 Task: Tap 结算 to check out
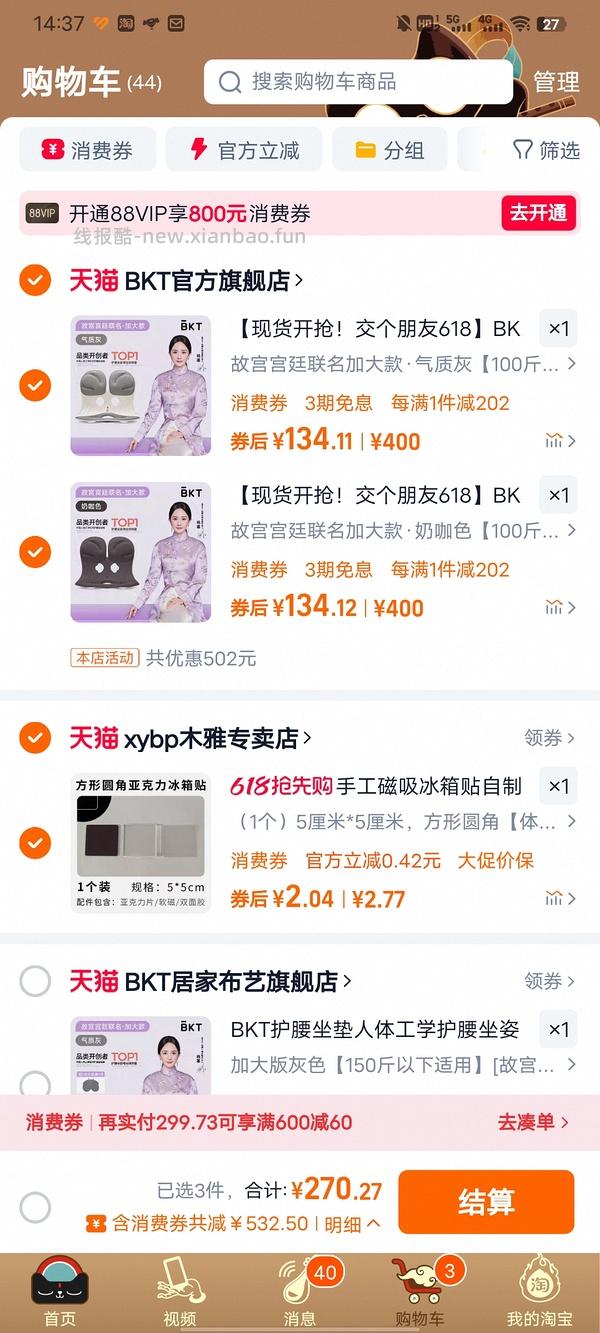point(486,1202)
